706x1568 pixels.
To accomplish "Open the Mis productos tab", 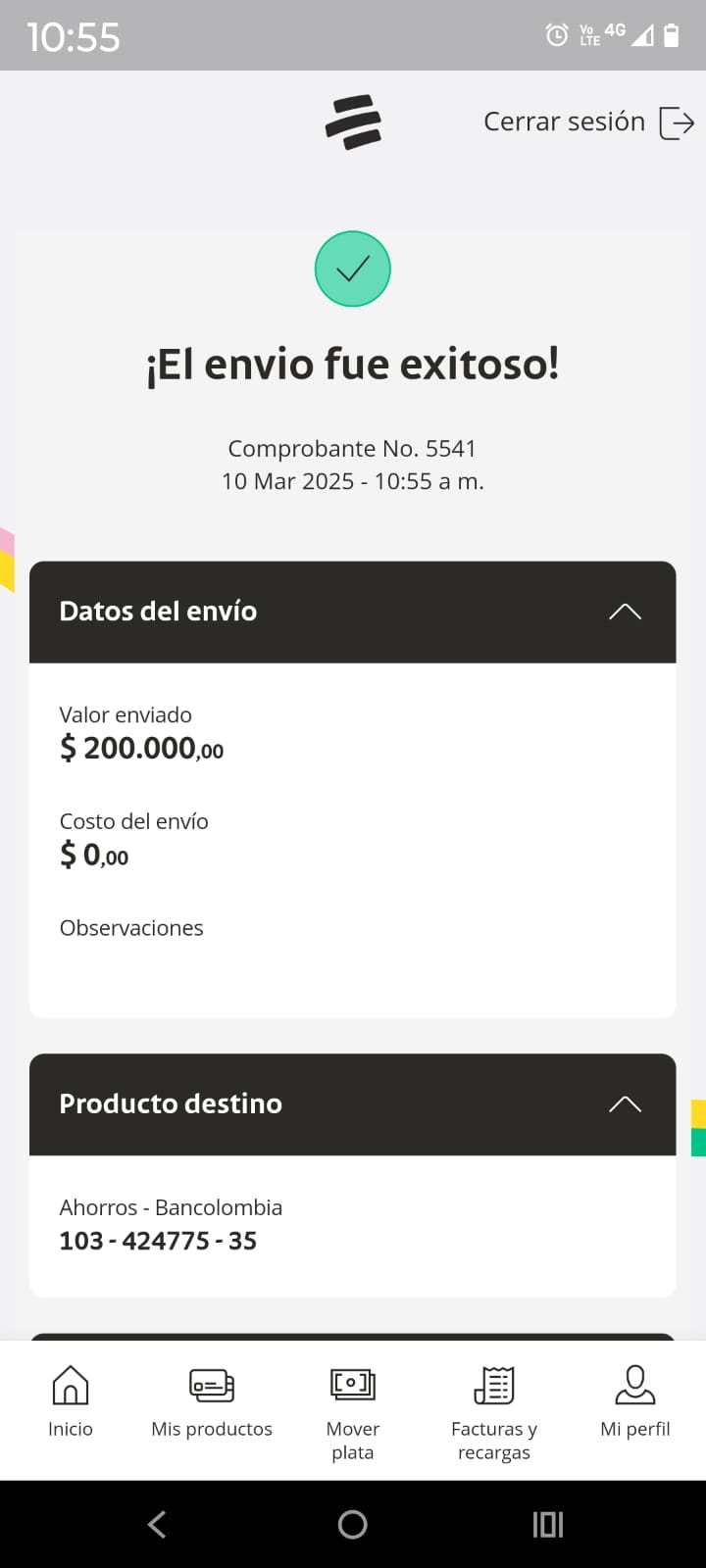I will coord(212,1401).
